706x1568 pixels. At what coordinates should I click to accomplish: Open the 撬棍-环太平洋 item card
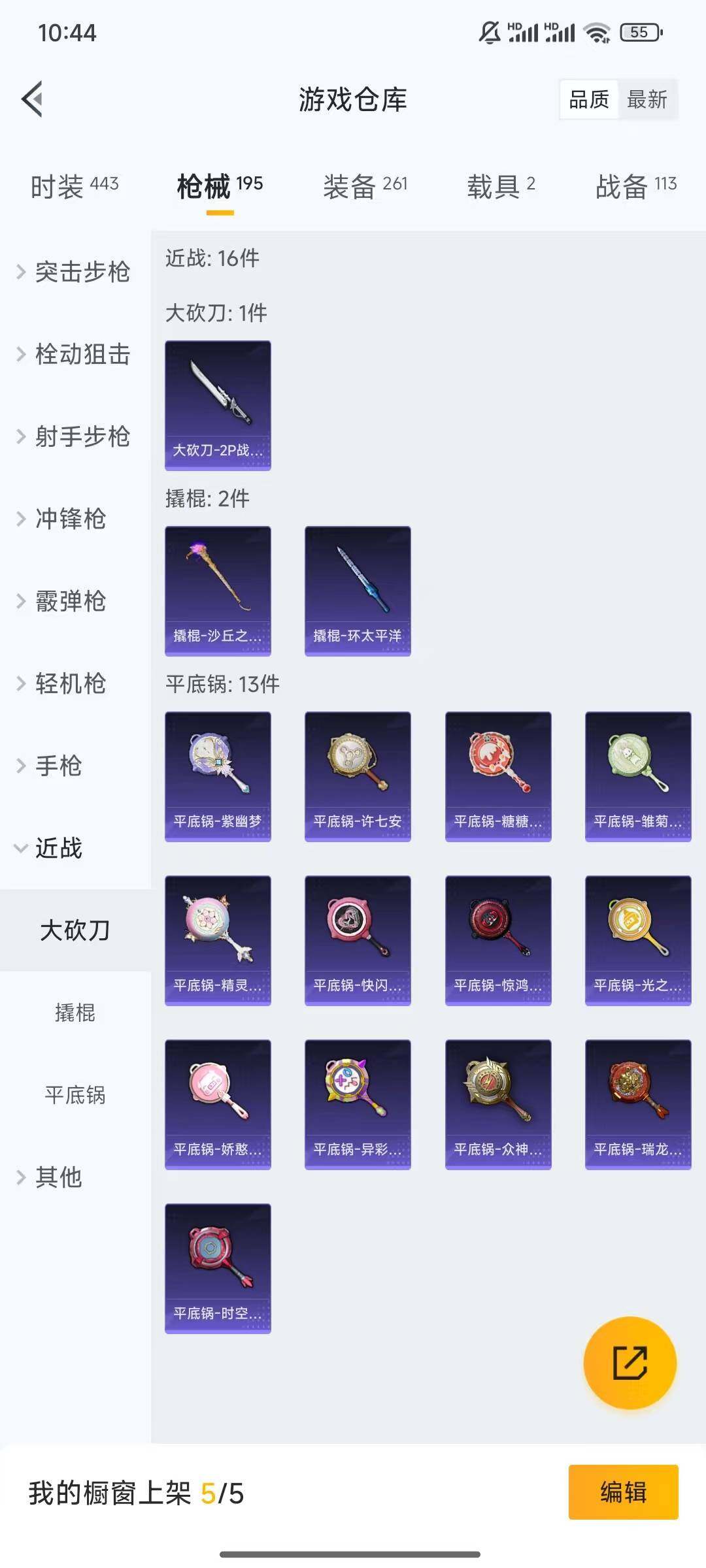click(358, 591)
